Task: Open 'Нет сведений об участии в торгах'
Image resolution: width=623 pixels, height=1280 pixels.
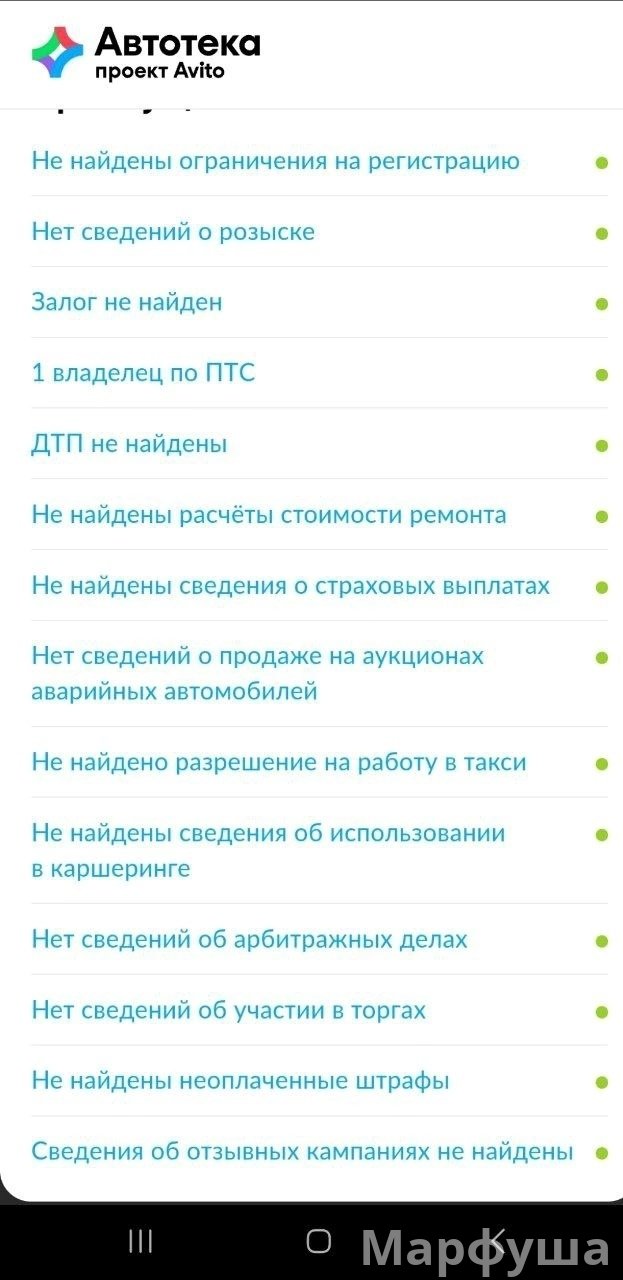Action: 228,1011
